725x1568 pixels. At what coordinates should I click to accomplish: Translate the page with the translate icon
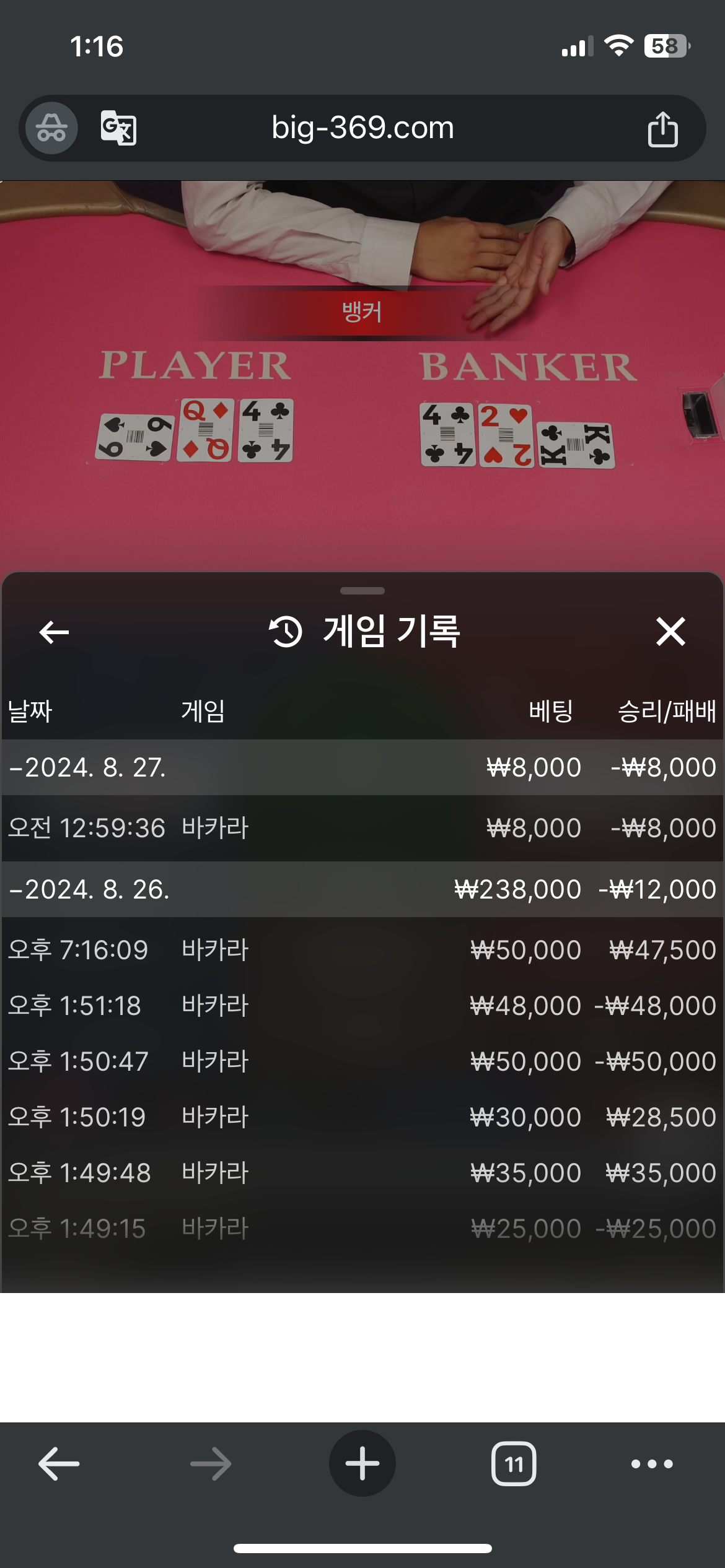[x=118, y=128]
